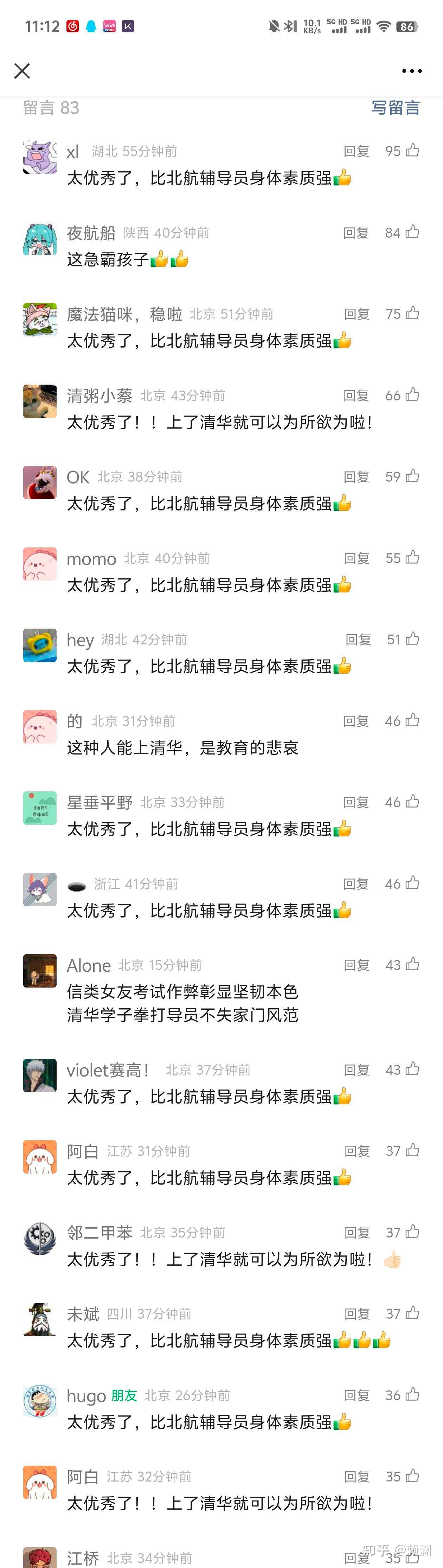Close the comments page

point(22,71)
